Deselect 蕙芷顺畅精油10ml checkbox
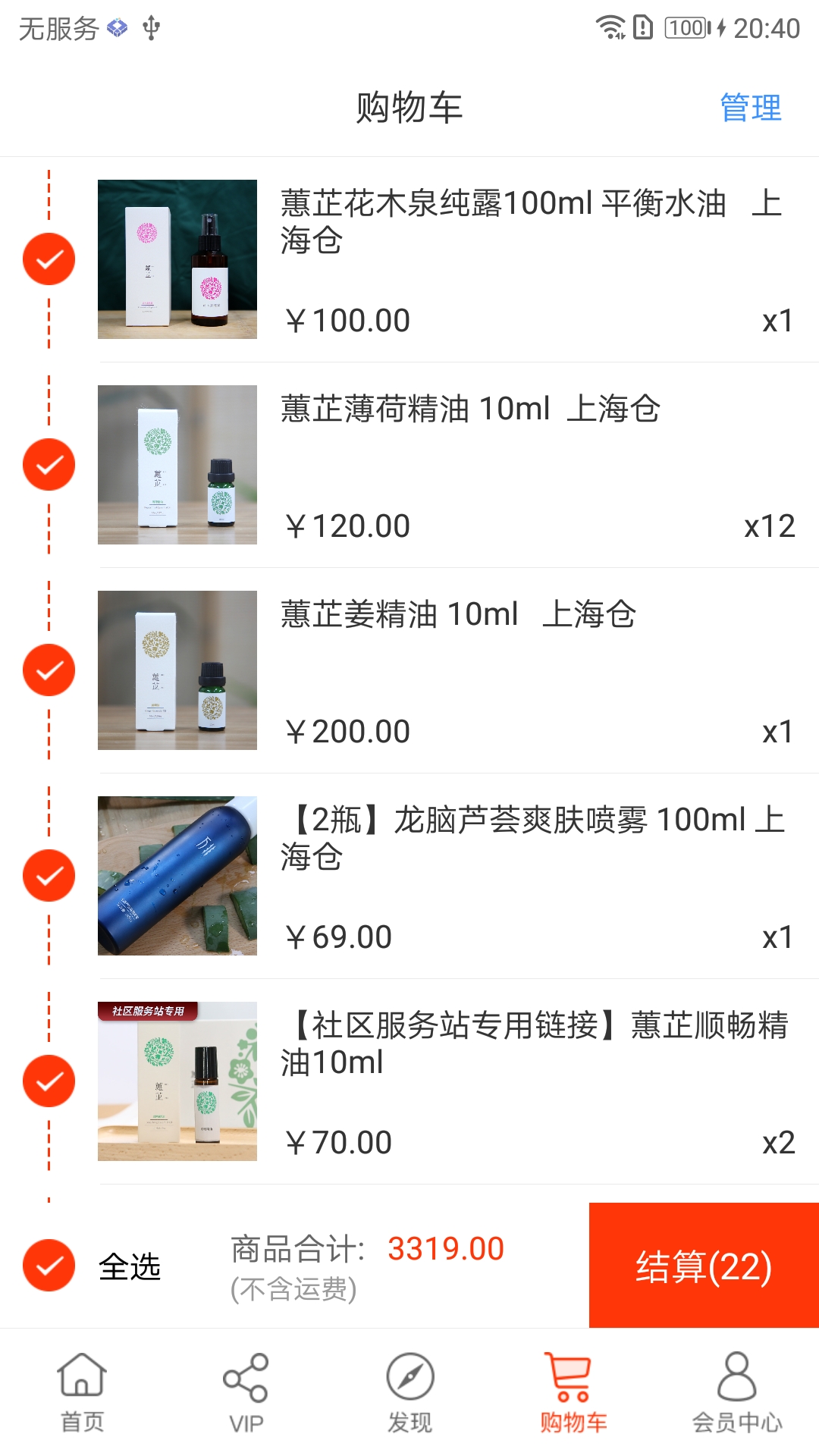819x1456 pixels. pos(49,1081)
